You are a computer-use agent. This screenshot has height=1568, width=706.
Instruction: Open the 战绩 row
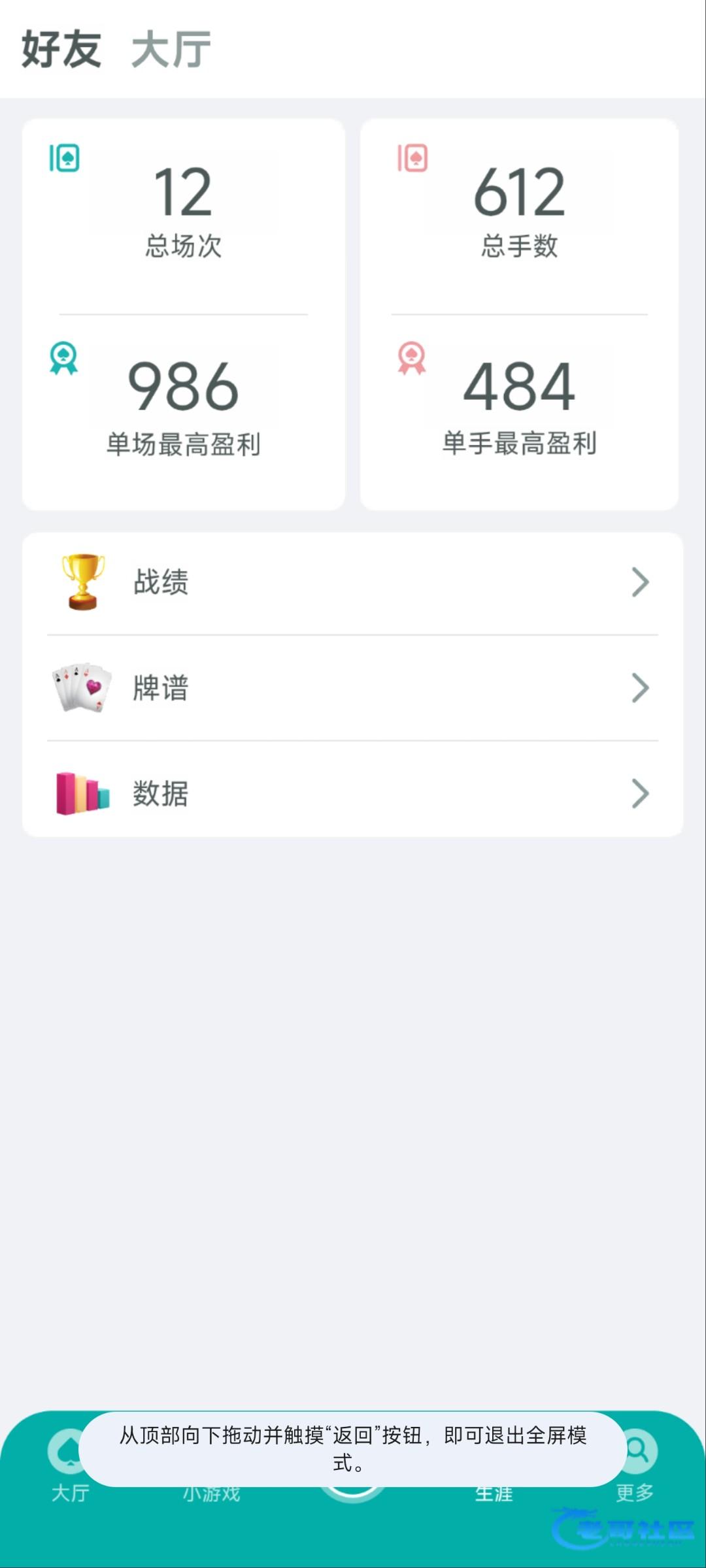(353, 582)
